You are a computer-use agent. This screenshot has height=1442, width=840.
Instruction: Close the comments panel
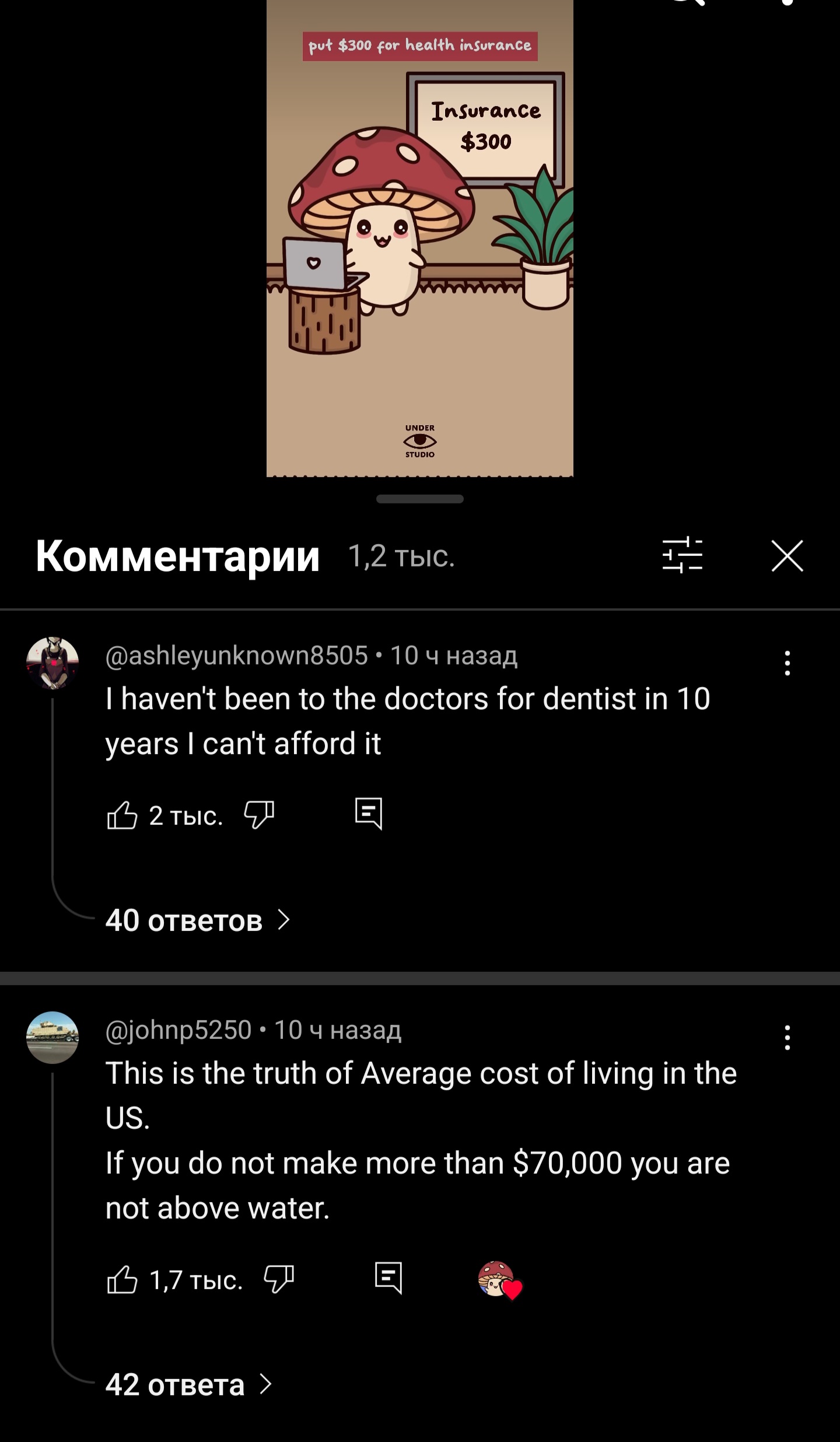[x=787, y=556]
